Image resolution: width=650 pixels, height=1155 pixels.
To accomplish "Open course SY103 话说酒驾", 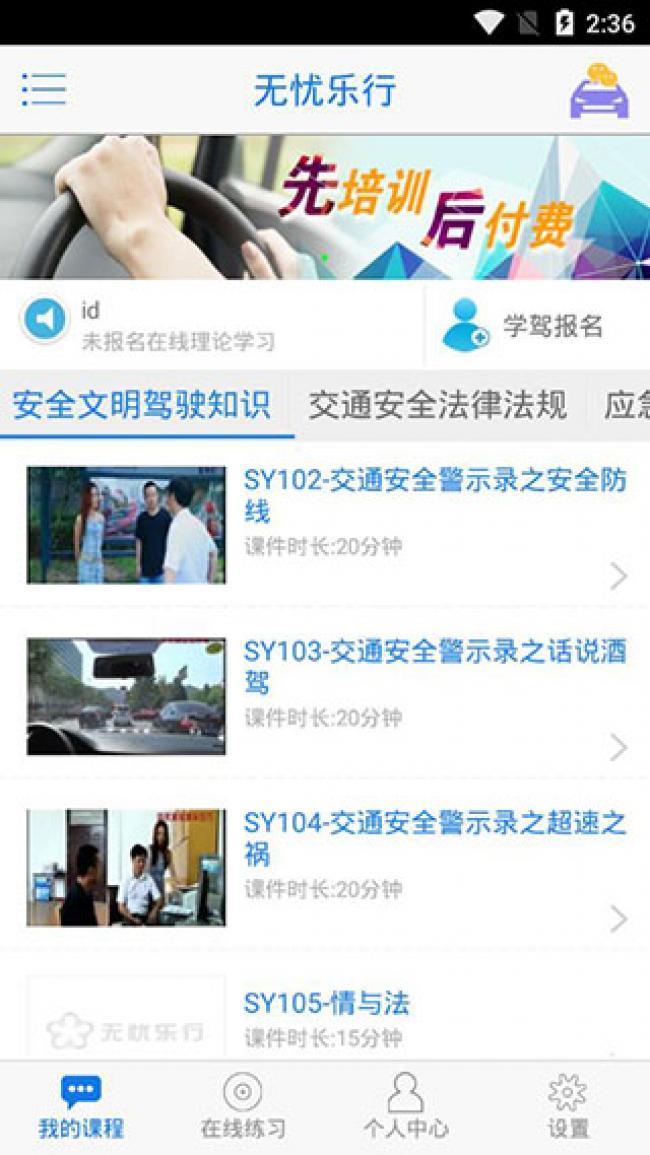I will pyautogui.click(x=325, y=697).
